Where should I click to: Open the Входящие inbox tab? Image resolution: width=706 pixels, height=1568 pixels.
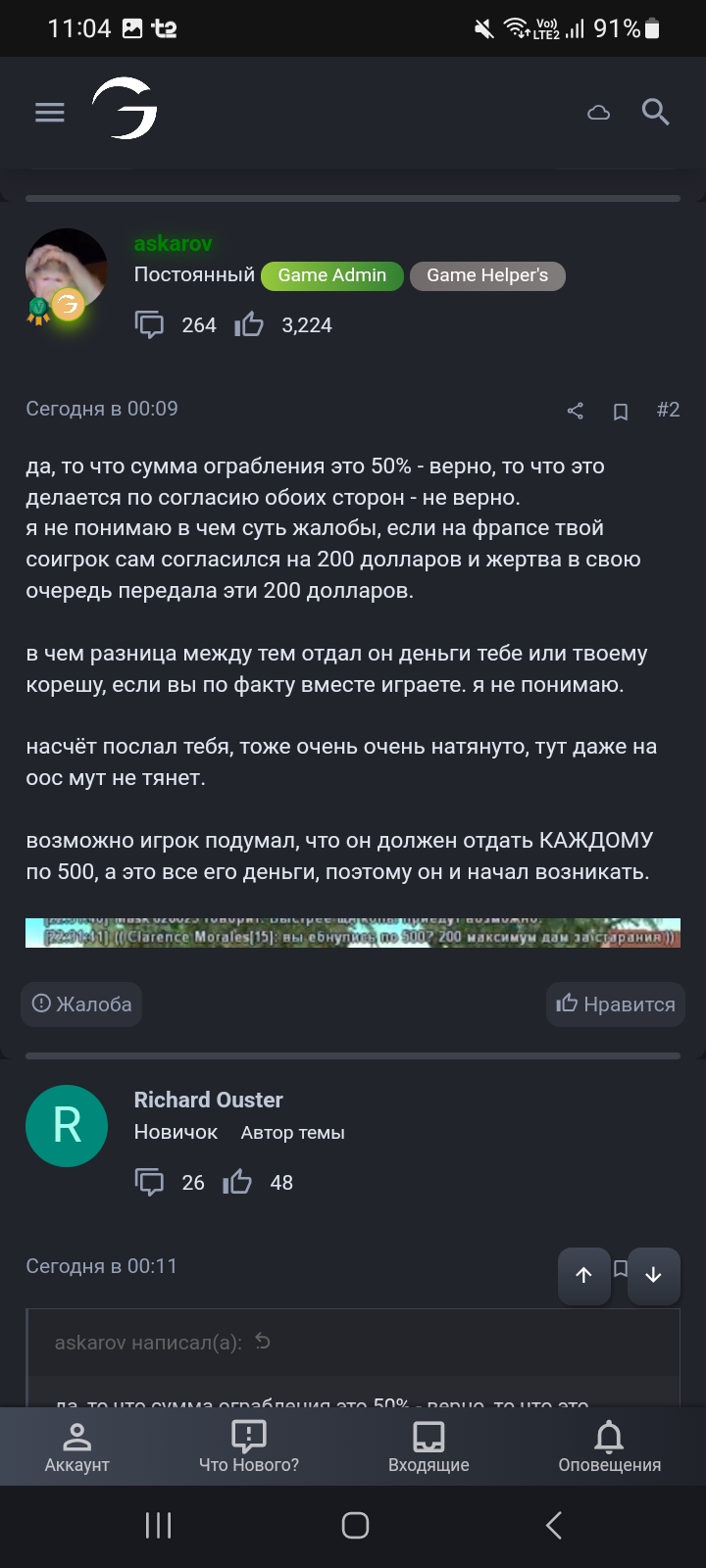pyautogui.click(x=429, y=1446)
